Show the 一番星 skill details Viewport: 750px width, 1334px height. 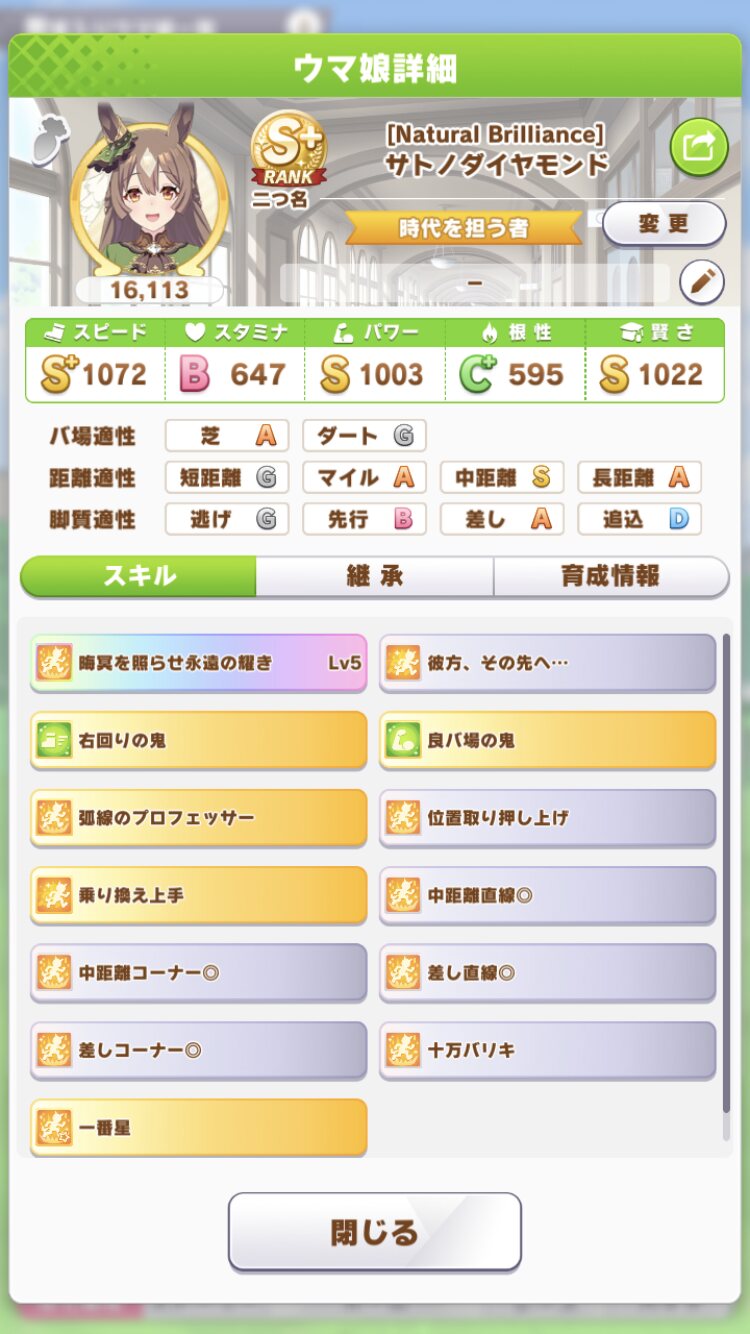point(198,1127)
